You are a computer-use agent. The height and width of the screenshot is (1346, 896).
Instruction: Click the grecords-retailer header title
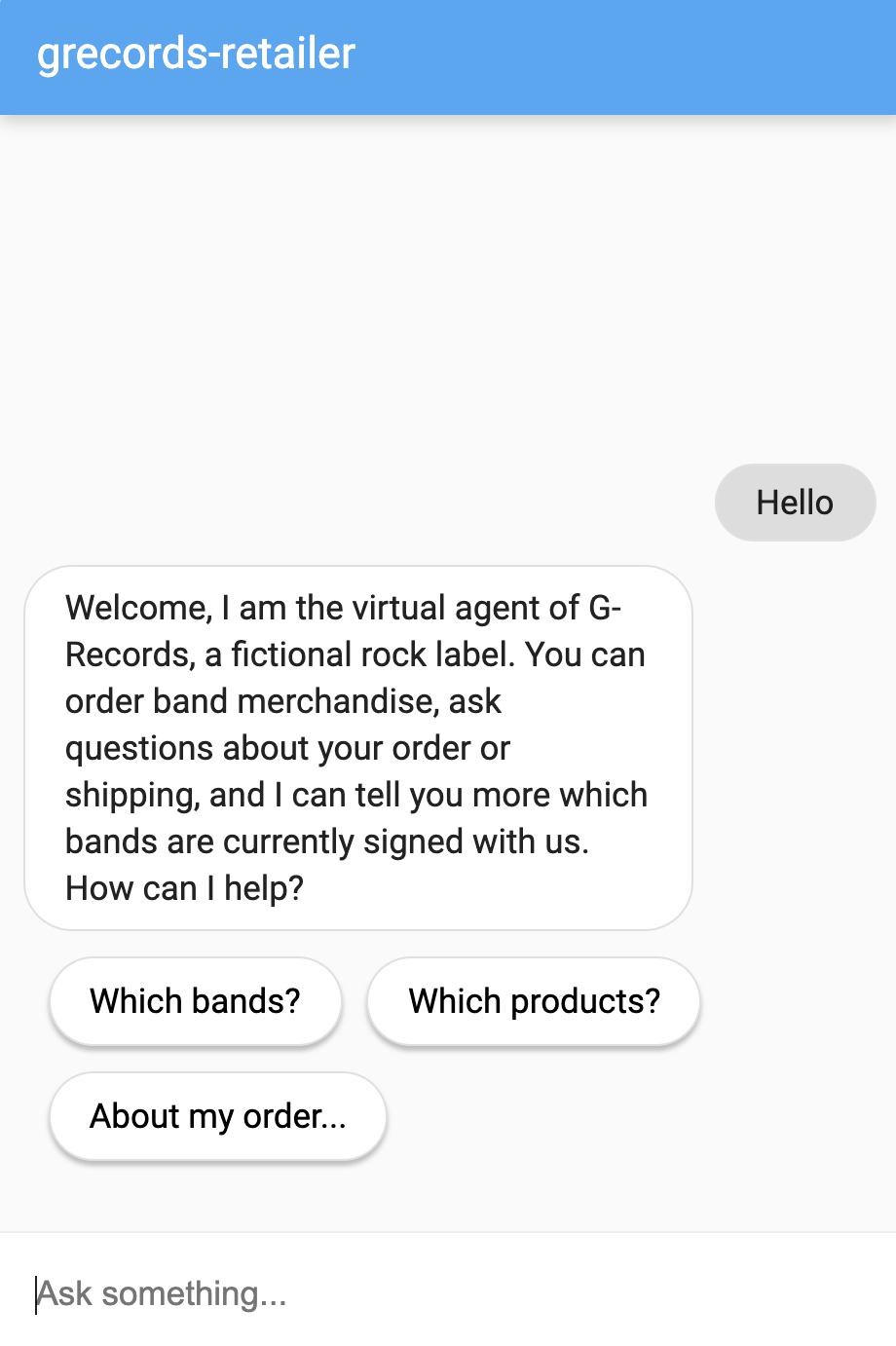(x=195, y=55)
